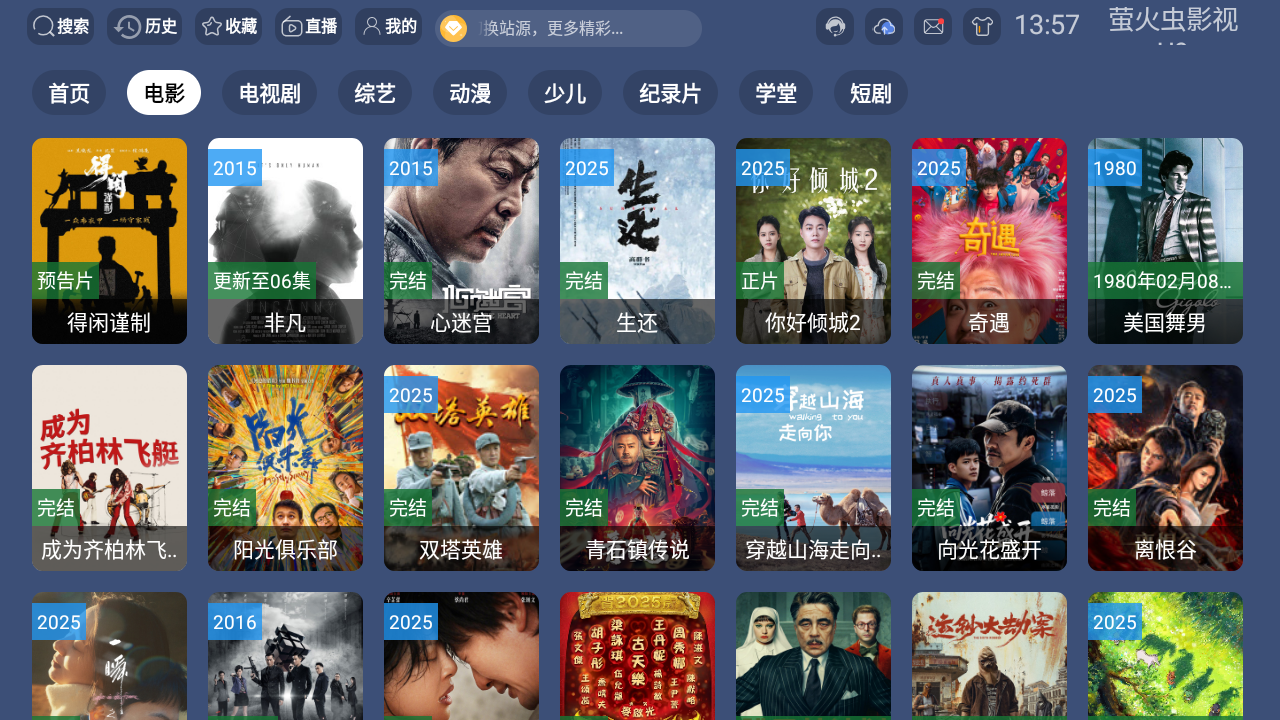
Task: Open the movie 离恨谷
Action: coord(1165,467)
